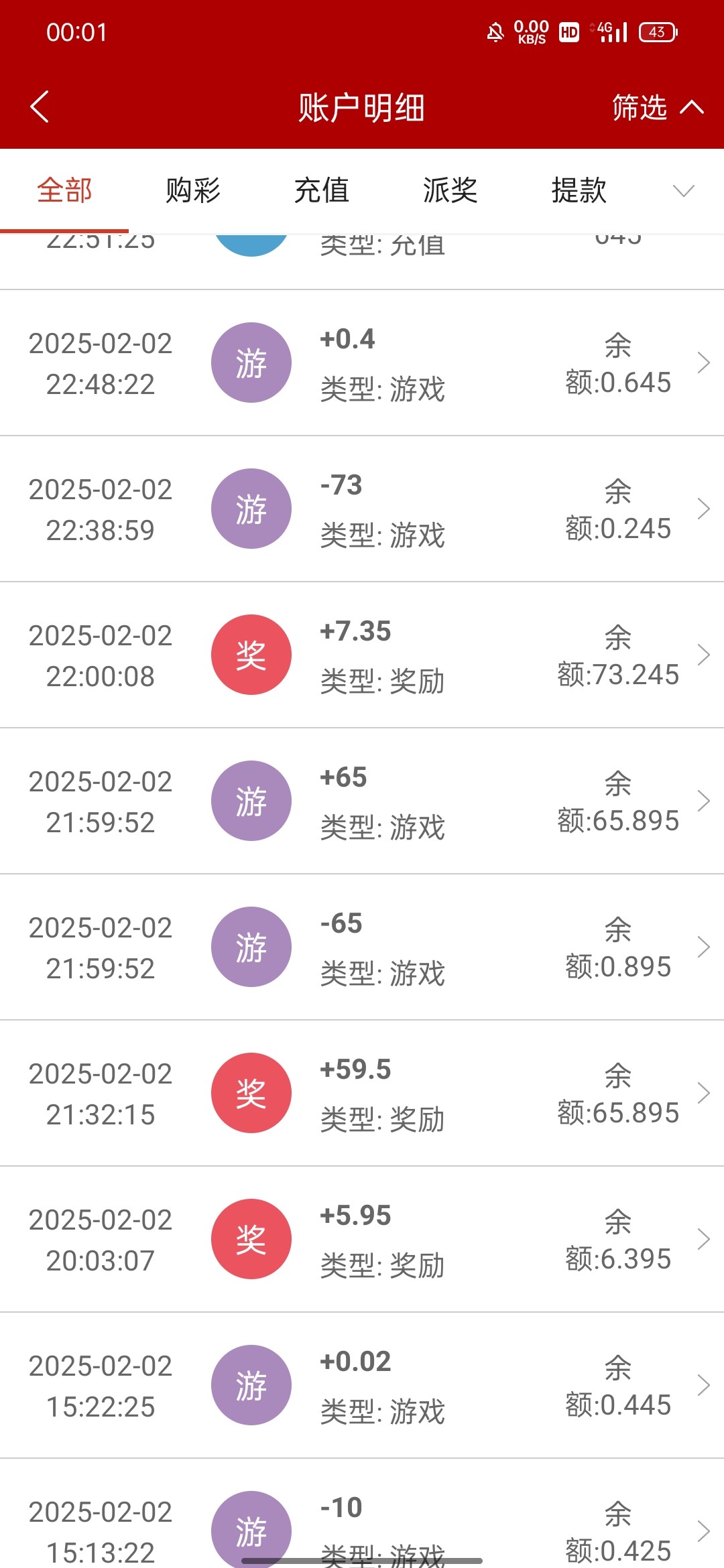Open the -73 game record at 22:38:59
Viewport: 724px width, 1568px height.
362,509
